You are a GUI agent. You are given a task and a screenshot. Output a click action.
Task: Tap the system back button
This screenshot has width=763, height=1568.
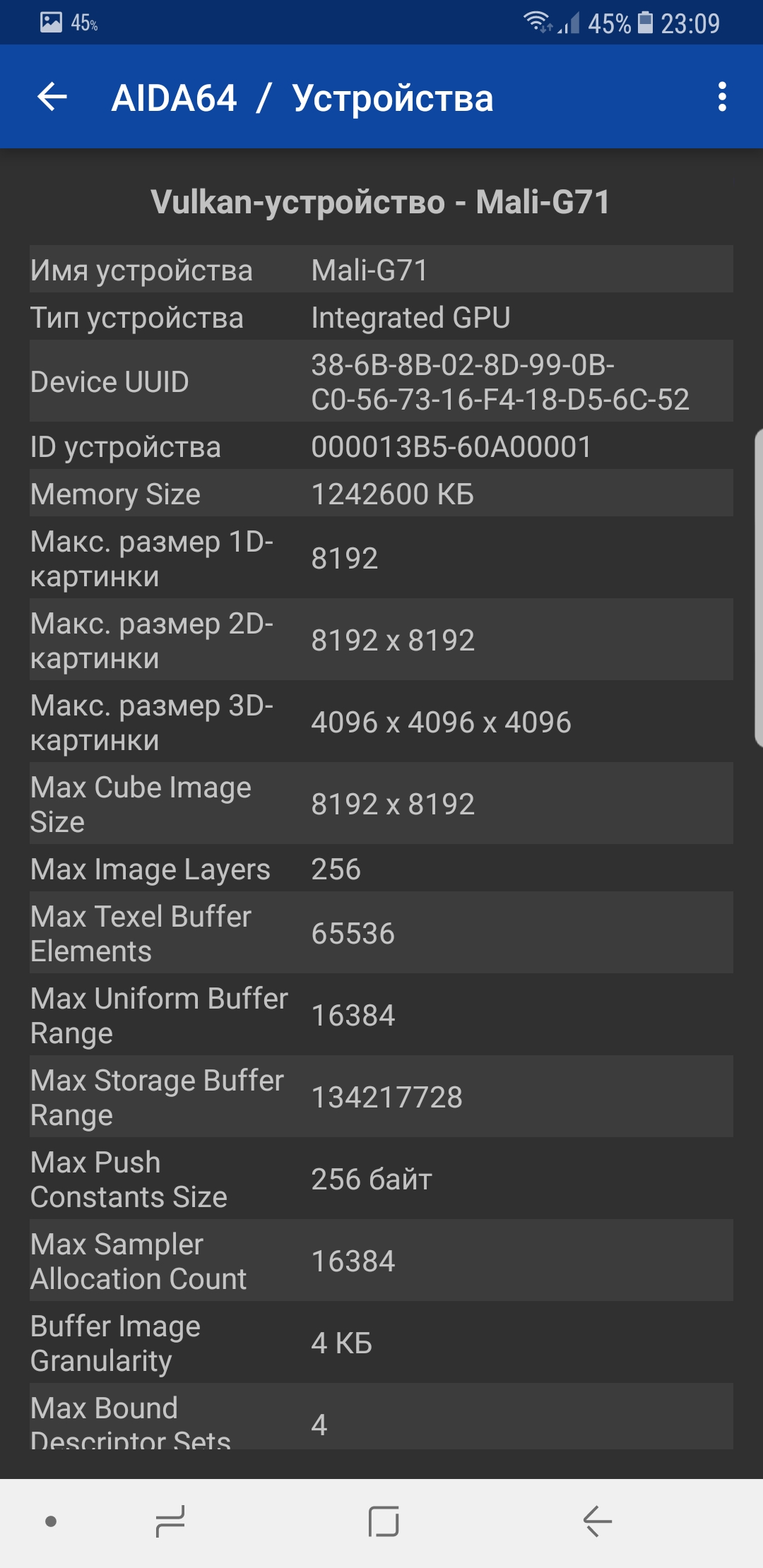tap(597, 1521)
